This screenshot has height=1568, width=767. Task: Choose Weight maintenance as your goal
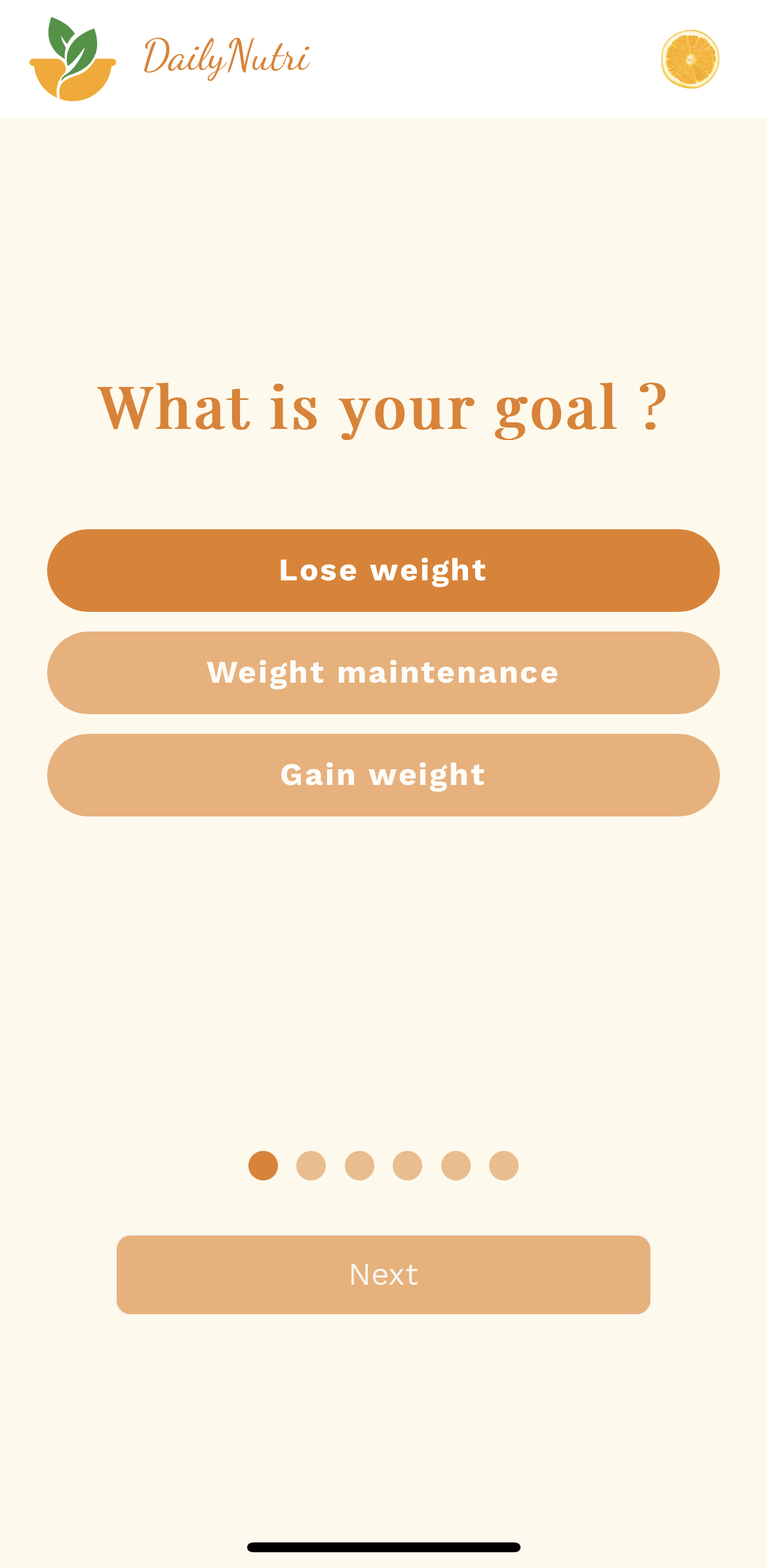383,672
